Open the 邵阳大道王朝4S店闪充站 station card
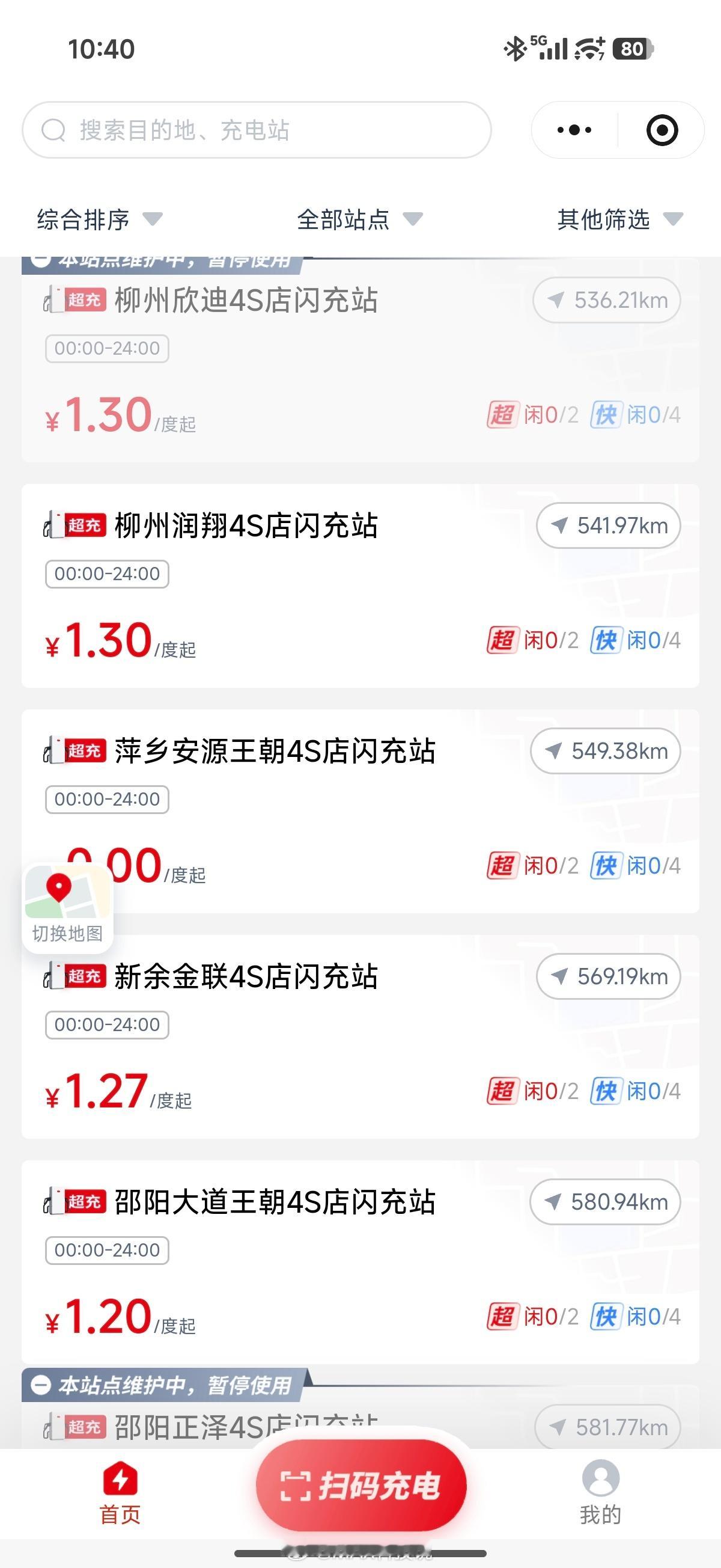Viewport: 721px width, 1568px height. click(275, 1202)
